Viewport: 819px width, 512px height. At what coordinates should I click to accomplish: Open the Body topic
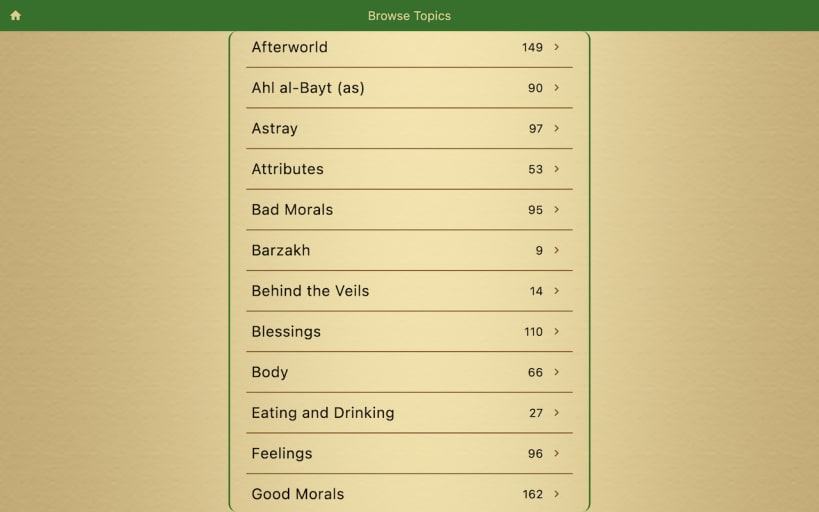(409, 372)
